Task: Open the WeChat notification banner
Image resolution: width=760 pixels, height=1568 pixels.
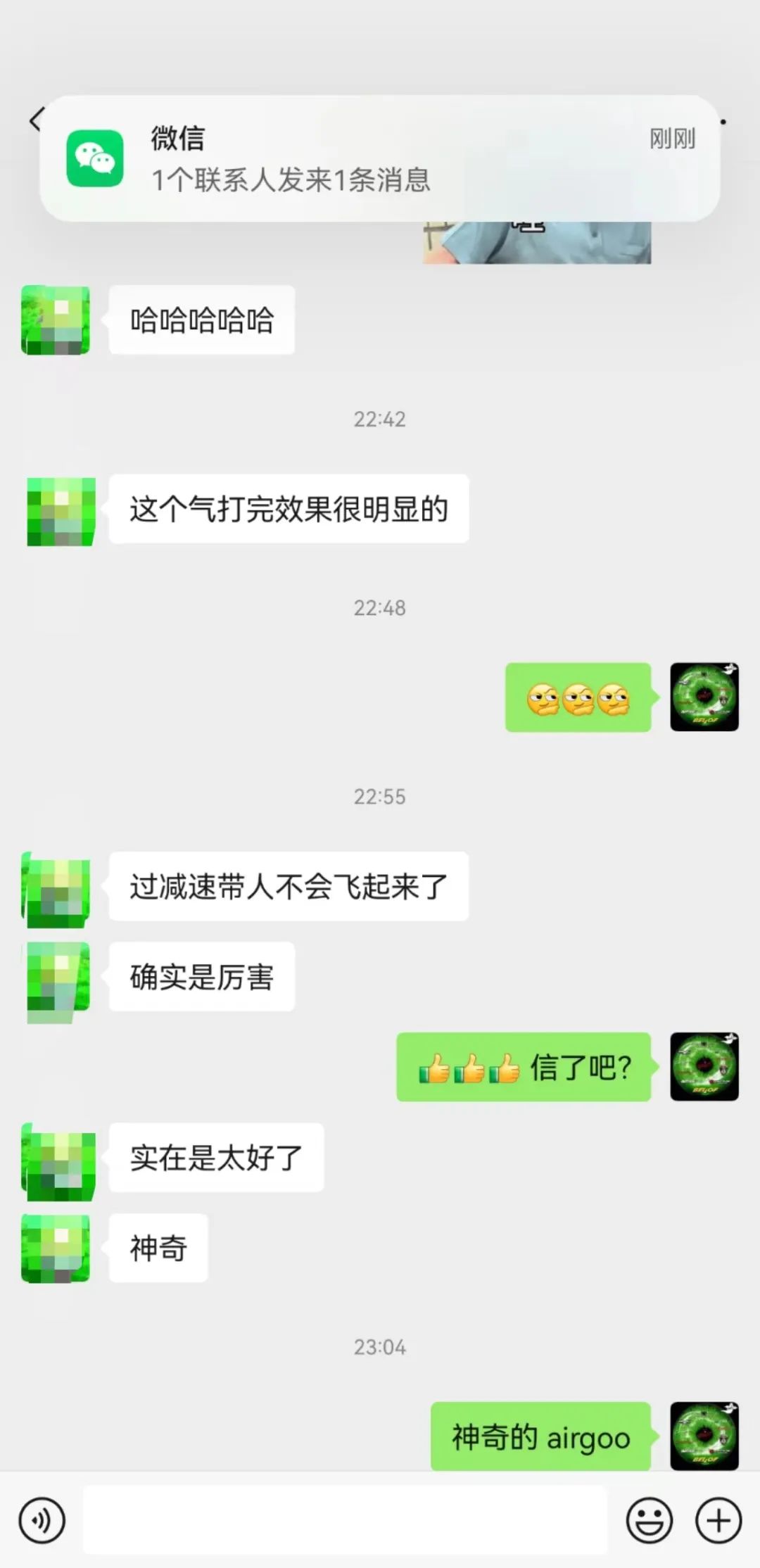Action: (x=380, y=158)
